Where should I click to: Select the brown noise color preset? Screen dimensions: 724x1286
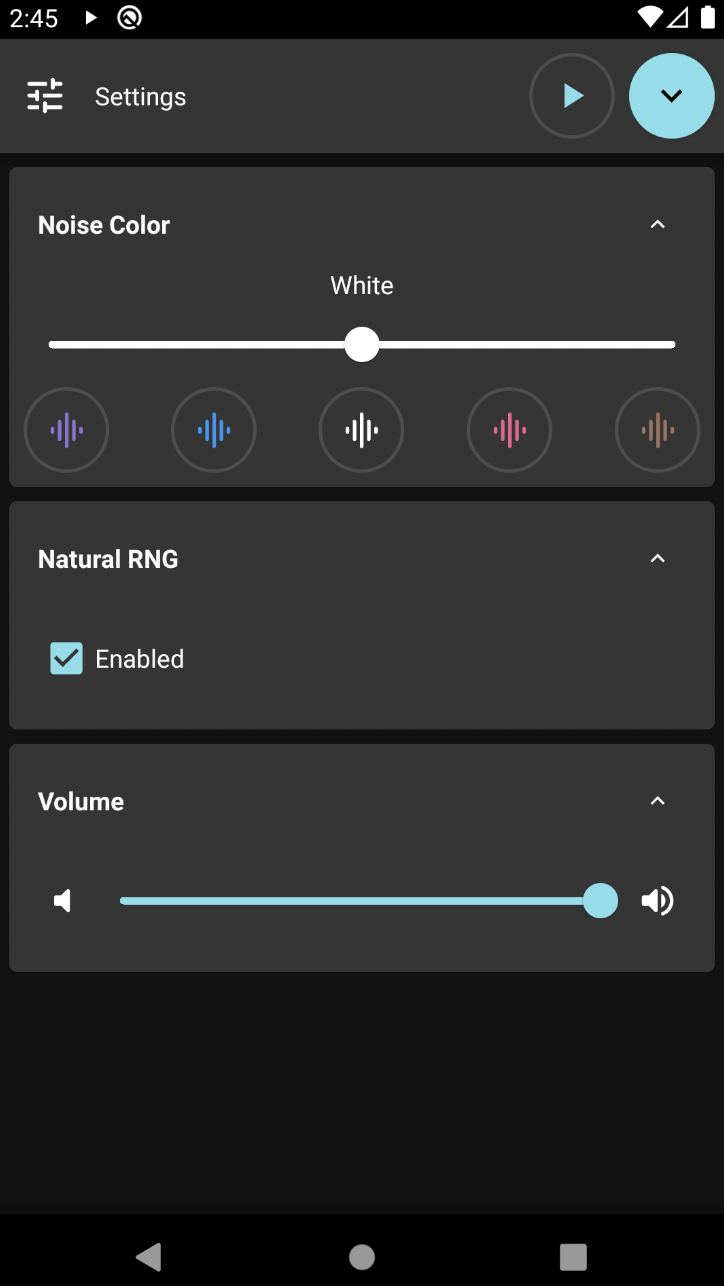(657, 430)
